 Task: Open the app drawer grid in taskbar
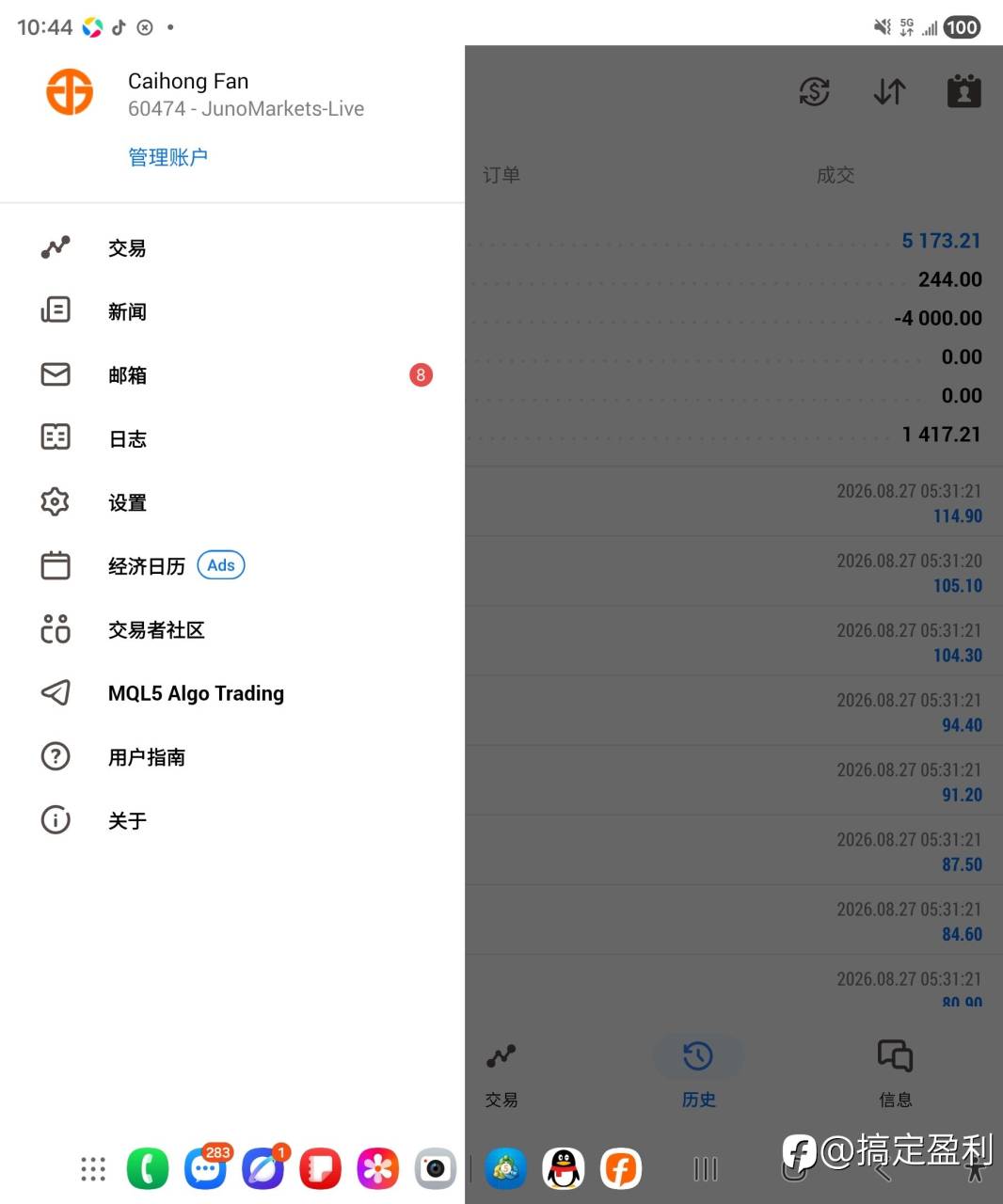coord(93,1169)
